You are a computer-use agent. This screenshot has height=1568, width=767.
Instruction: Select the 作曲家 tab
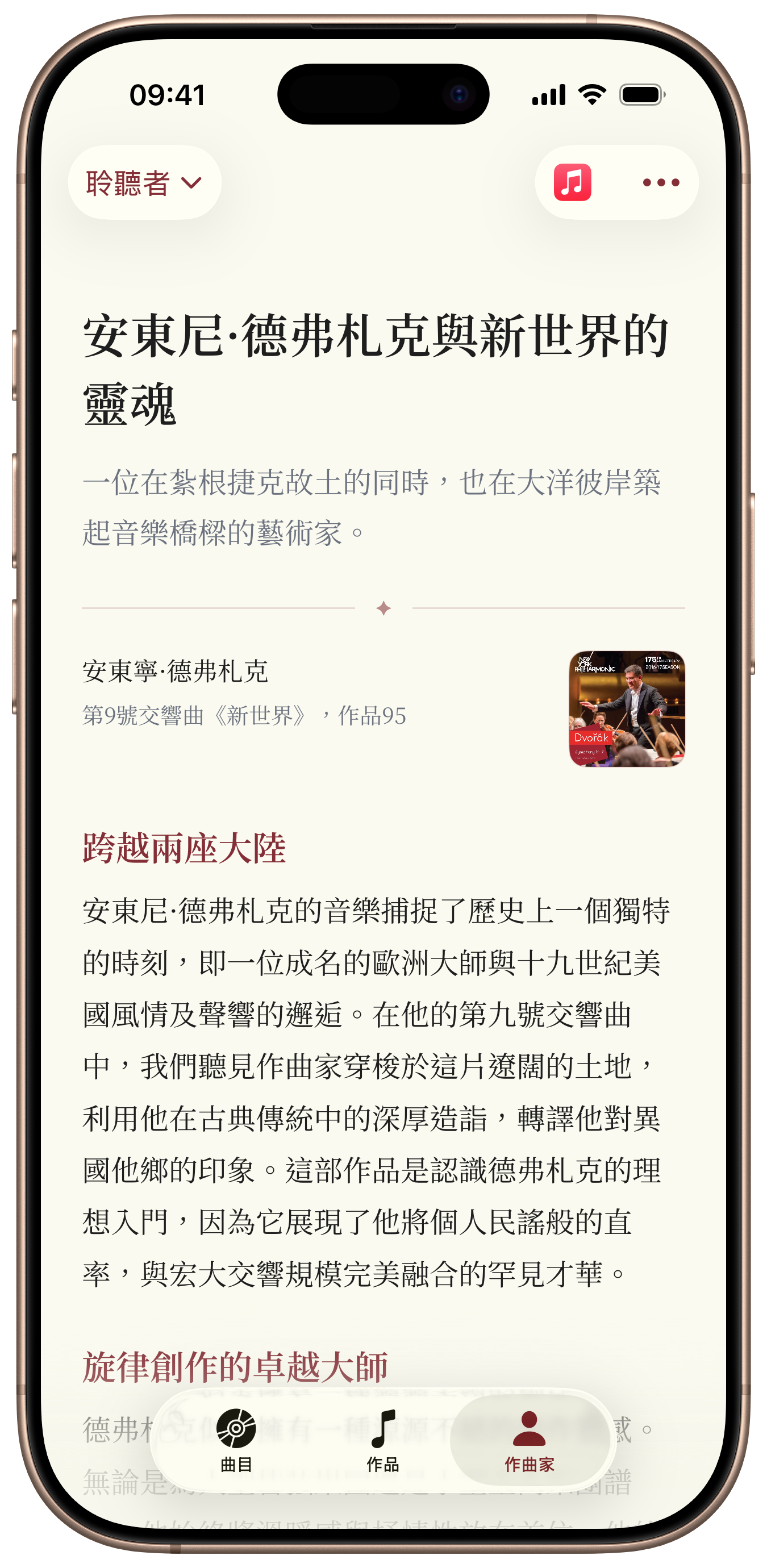pyautogui.click(x=530, y=1440)
